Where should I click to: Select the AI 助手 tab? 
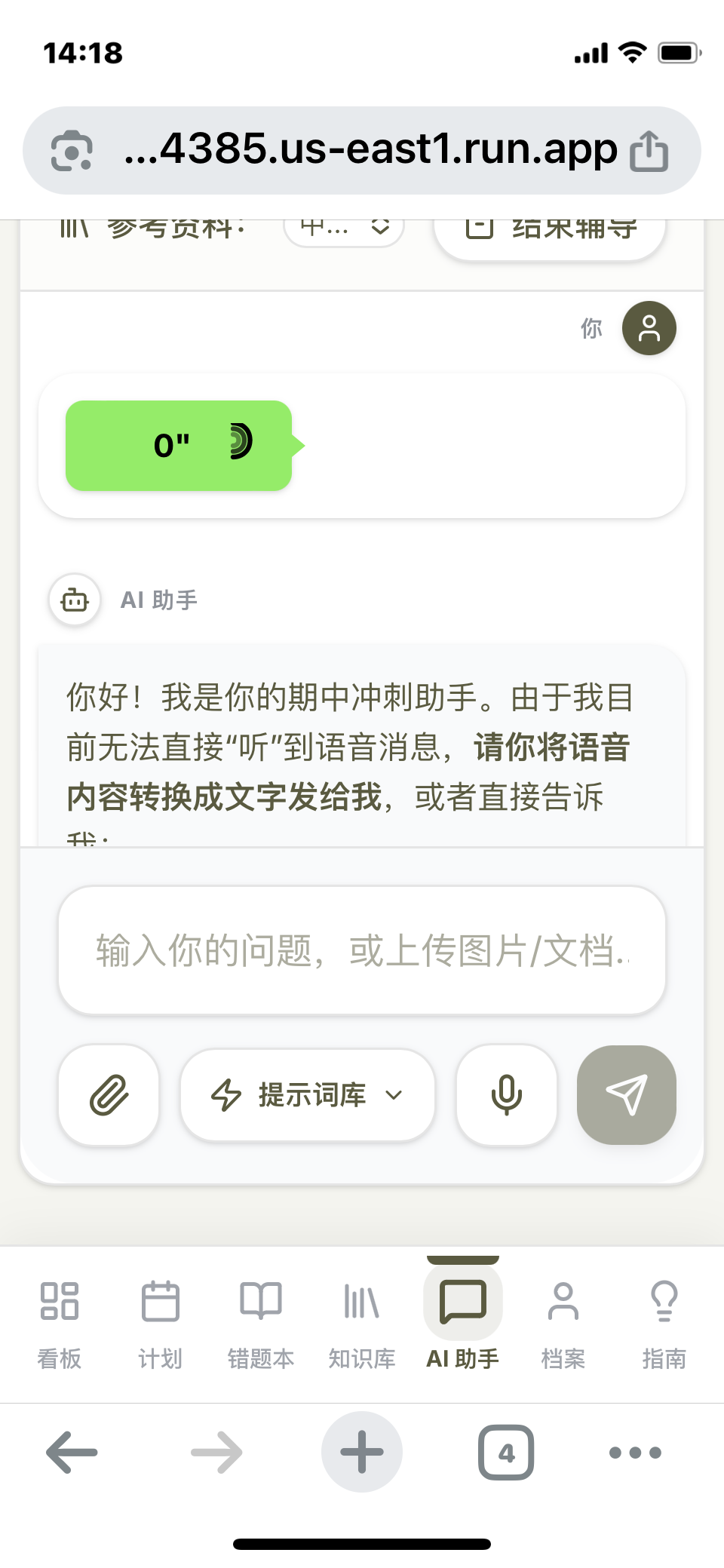463,1324
